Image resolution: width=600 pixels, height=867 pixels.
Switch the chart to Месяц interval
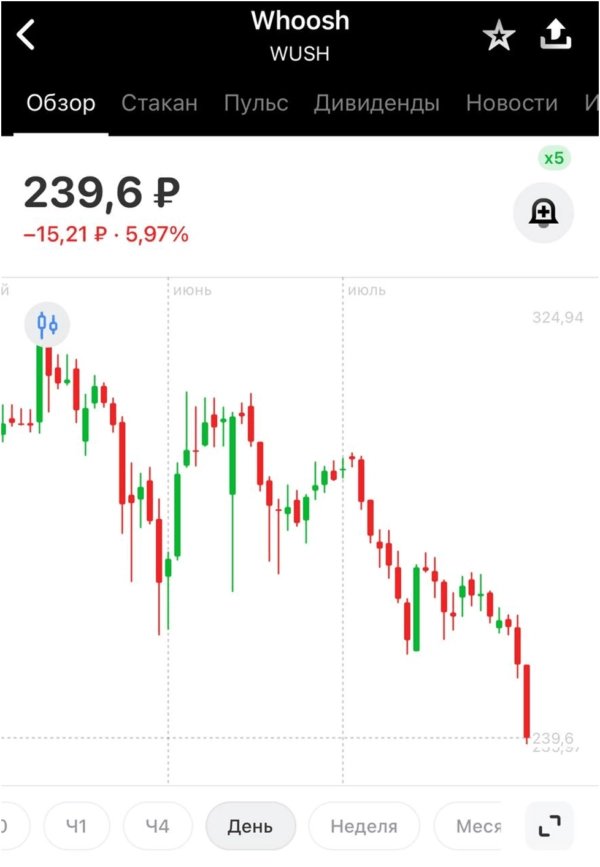click(x=478, y=826)
